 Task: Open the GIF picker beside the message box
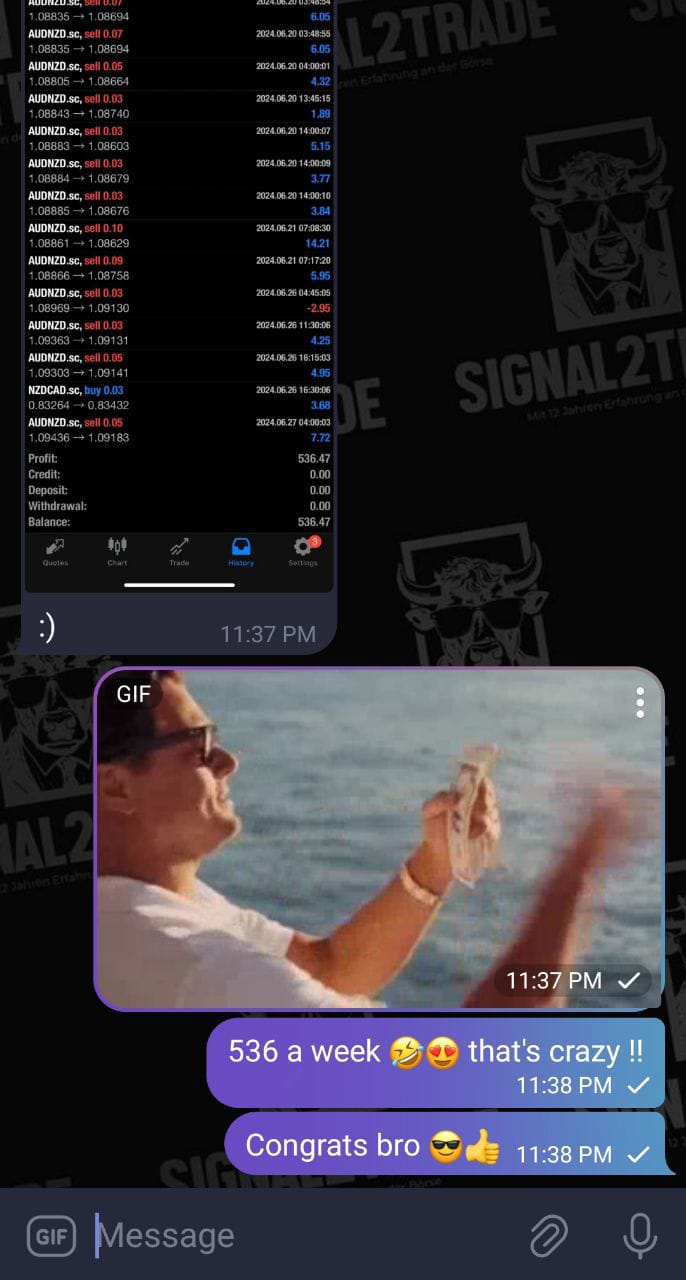pos(51,1237)
